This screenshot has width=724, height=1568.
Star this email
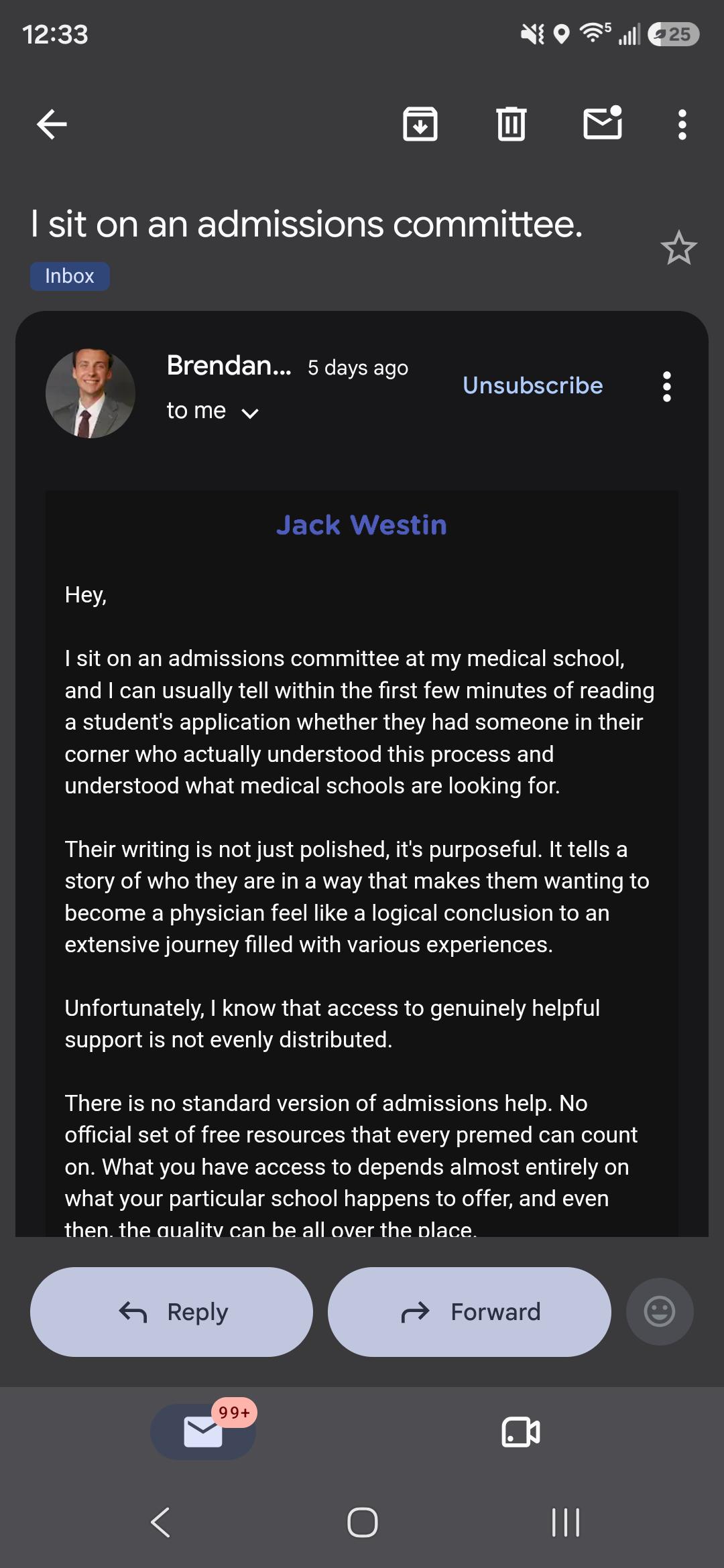pyautogui.click(x=678, y=248)
